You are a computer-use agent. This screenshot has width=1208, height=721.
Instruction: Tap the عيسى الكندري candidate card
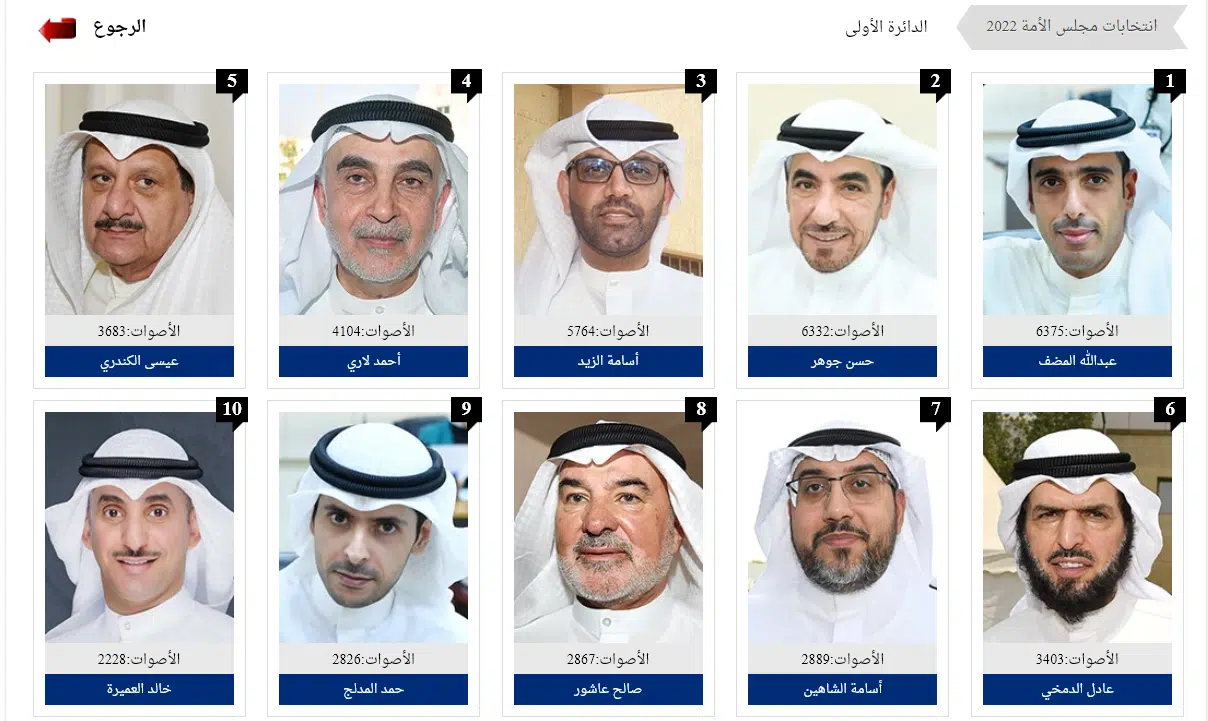139,361
